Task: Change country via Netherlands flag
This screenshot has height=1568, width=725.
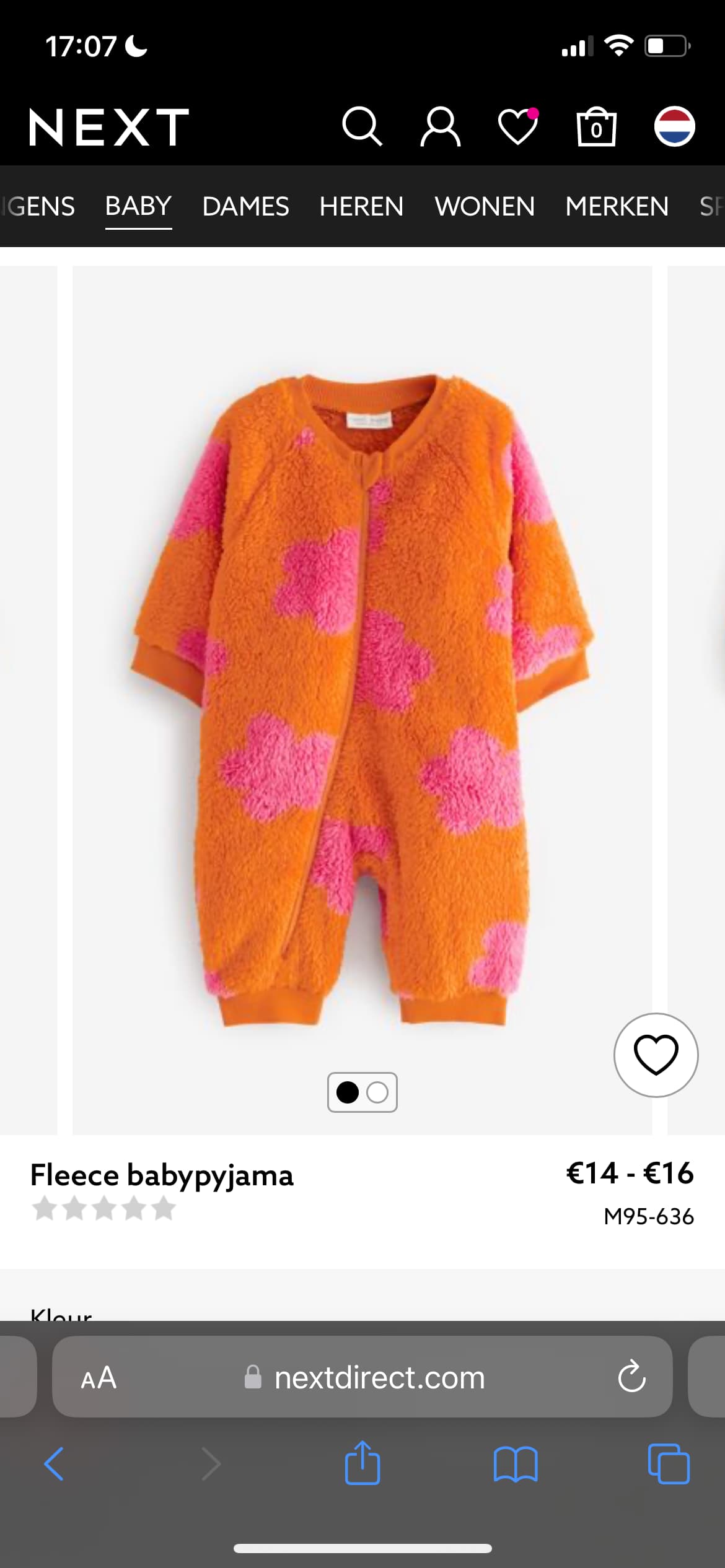Action: click(674, 126)
